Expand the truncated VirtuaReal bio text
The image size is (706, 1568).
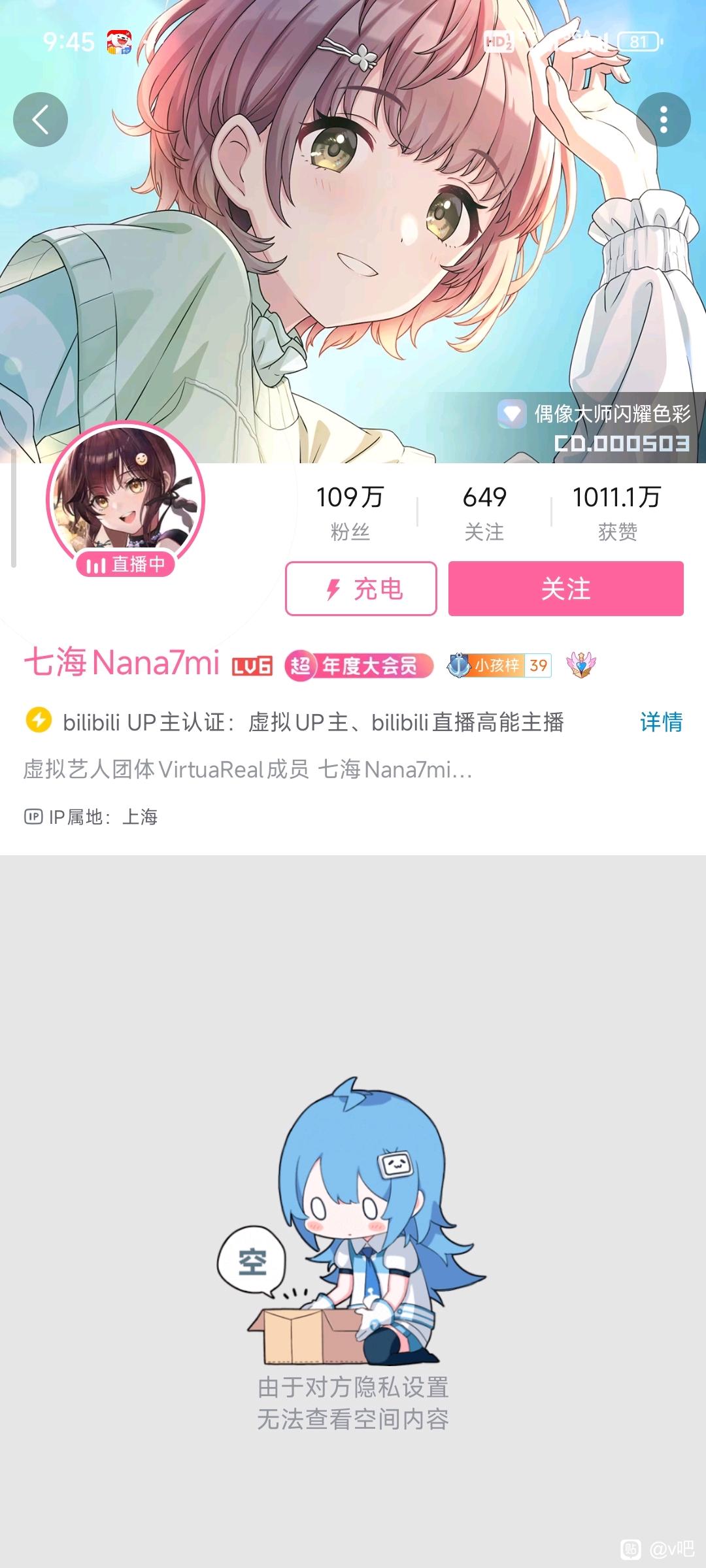click(248, 770)
